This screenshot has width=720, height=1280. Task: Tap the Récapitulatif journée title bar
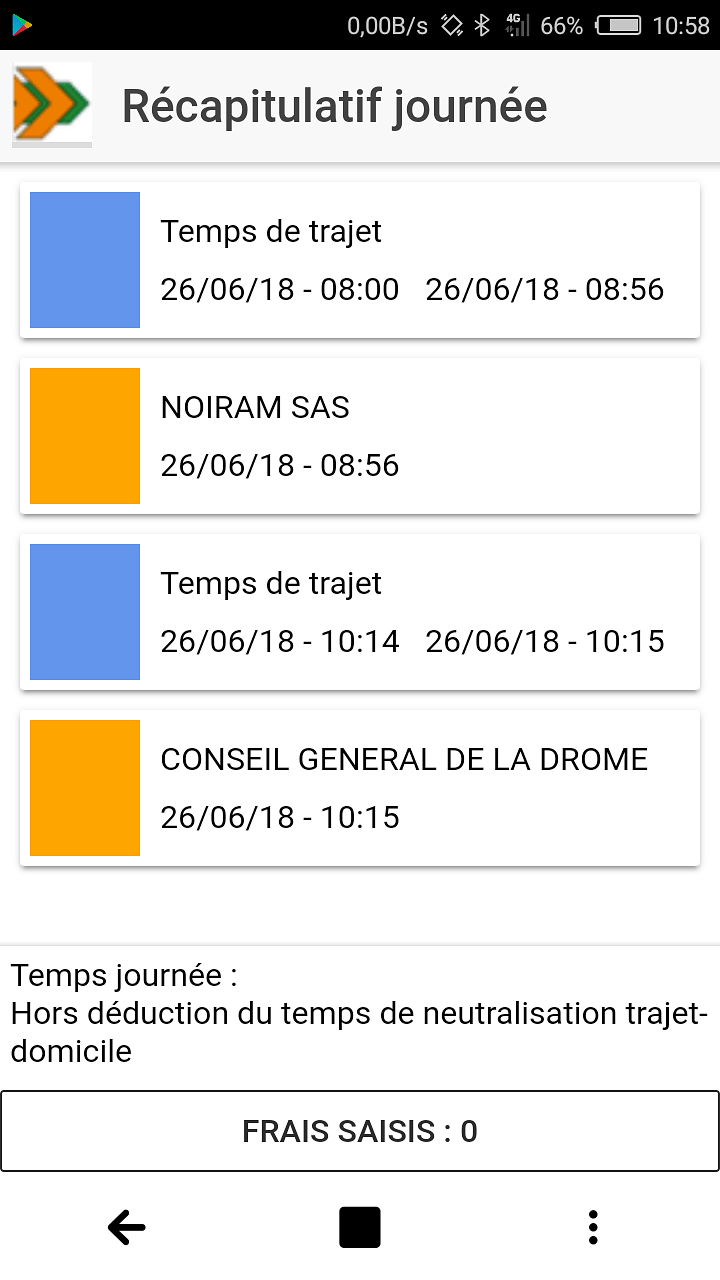tap(333, 105)
